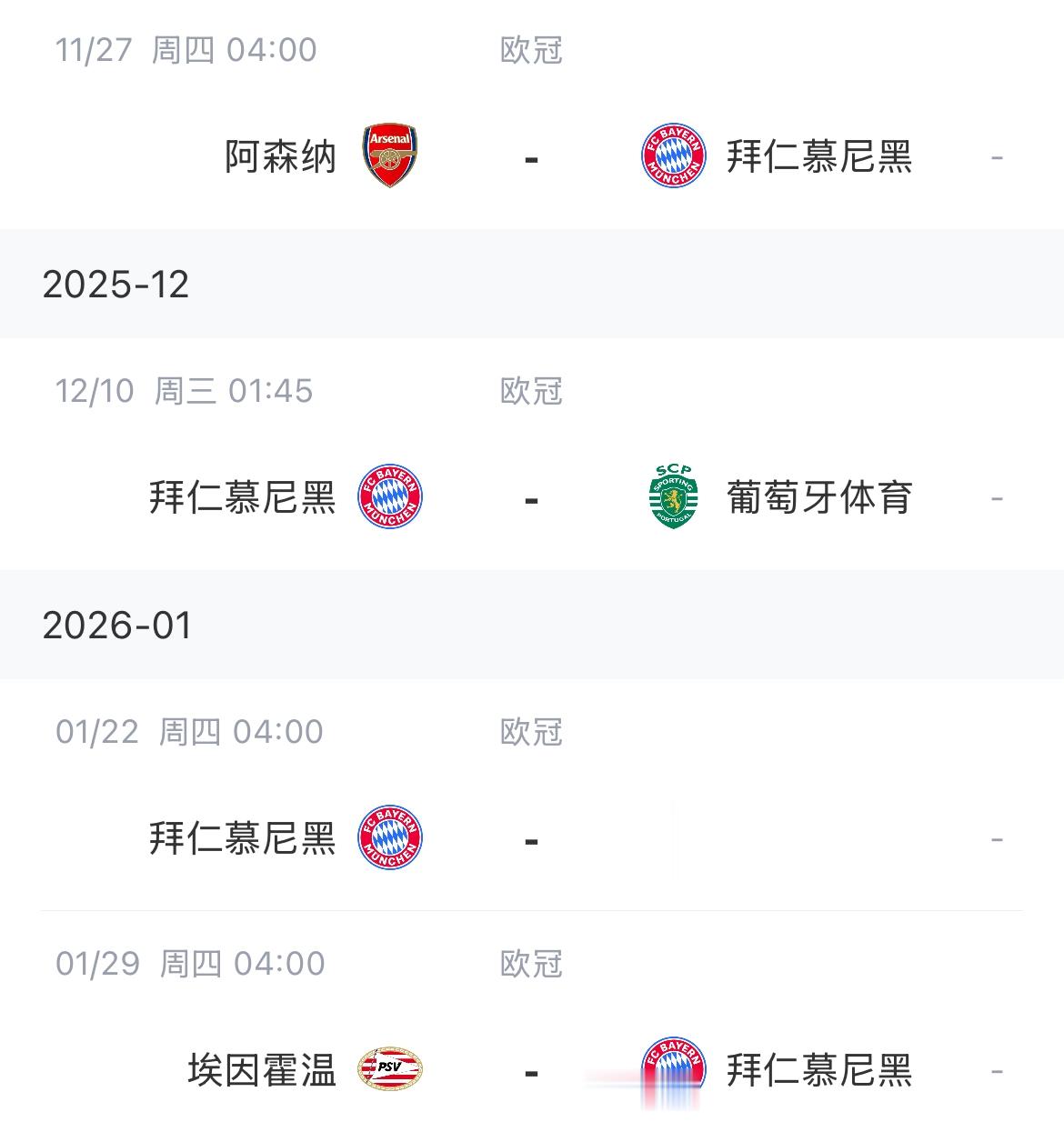This screenshot has height=1122, width=1064.
Task: Select the Bayern home match on 01/22
Action: [x=531, y=838]
